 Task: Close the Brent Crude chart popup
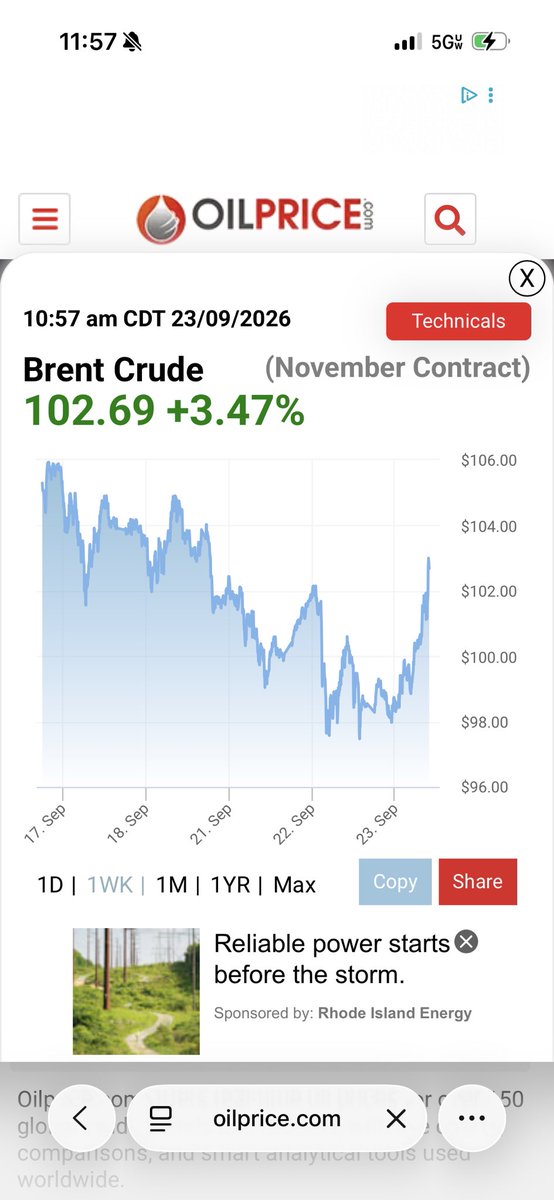(x=526, y=279)
